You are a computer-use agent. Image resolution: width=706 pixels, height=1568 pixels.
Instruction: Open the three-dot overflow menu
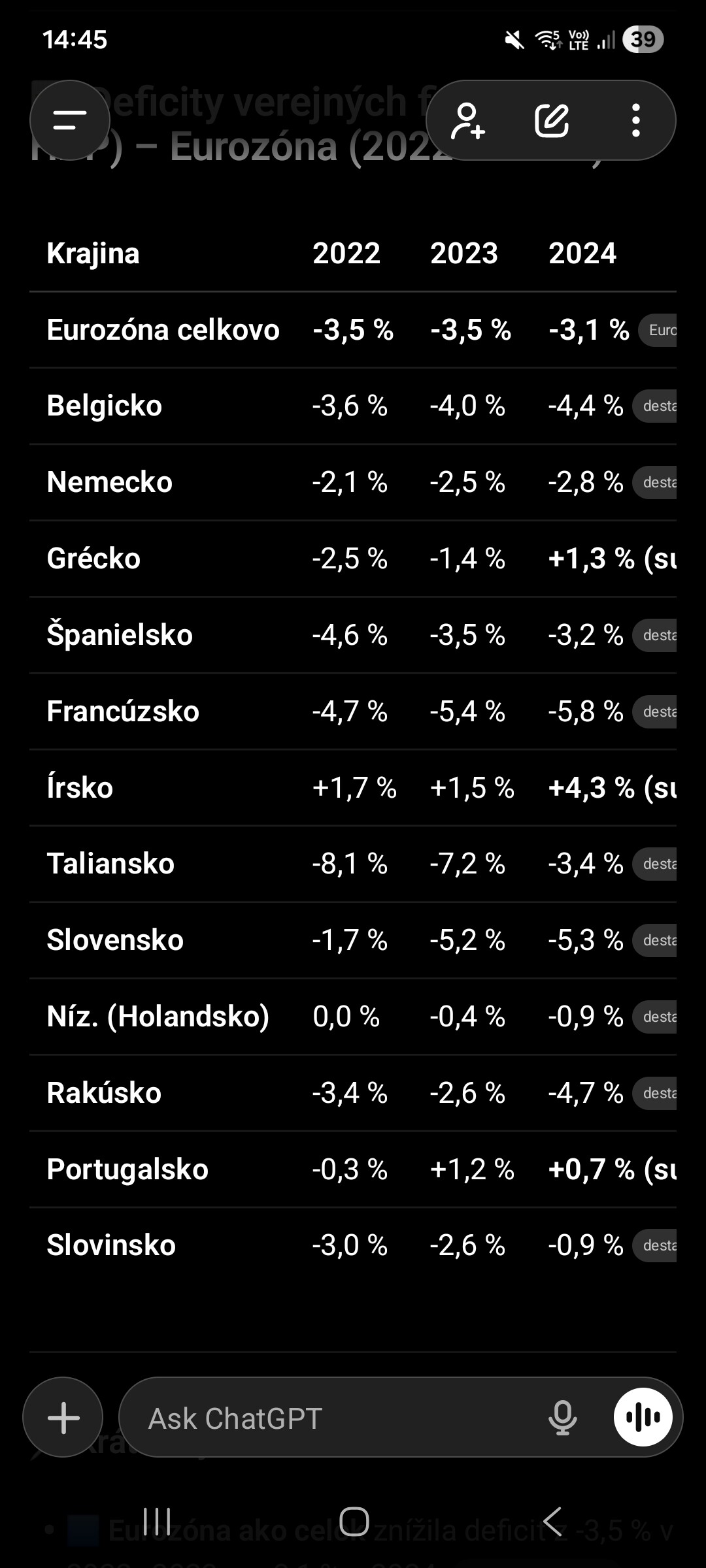[x=635, y=121]
